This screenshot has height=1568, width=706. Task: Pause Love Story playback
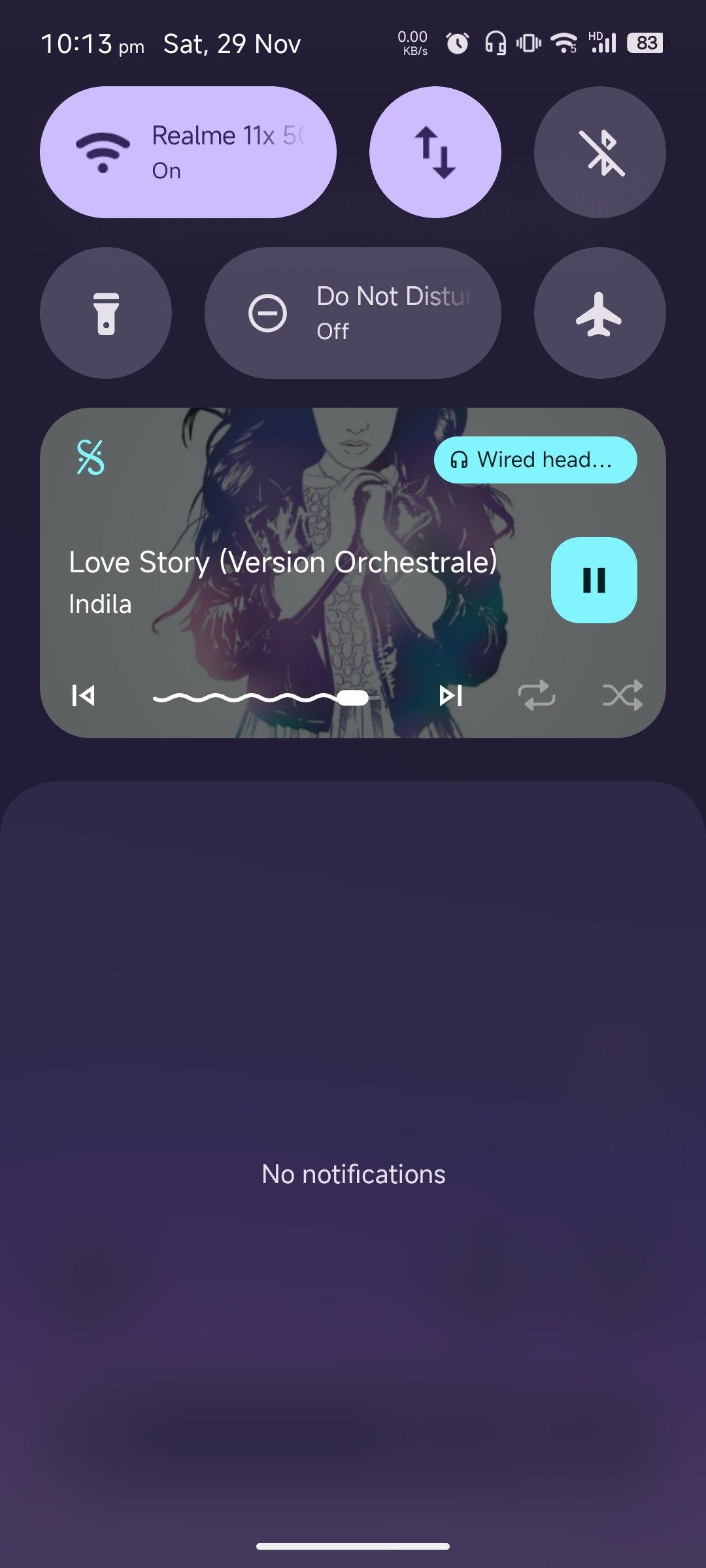point(594,580)
